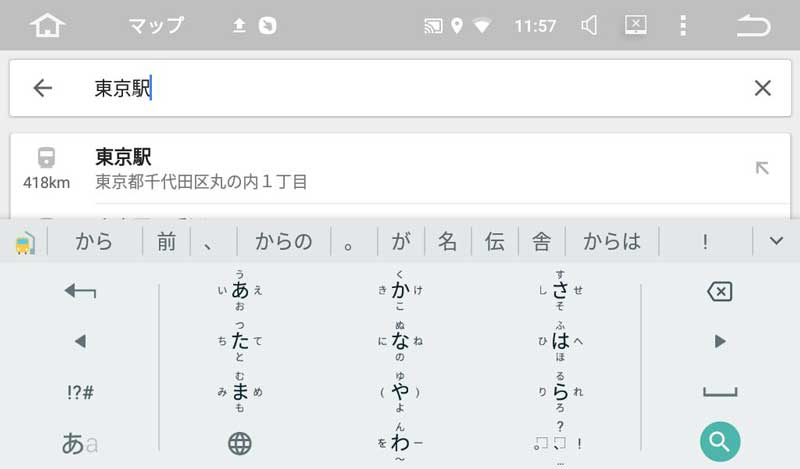The image size is (800, 469).
Task: Tap the system back arrow
Action: 754,26
